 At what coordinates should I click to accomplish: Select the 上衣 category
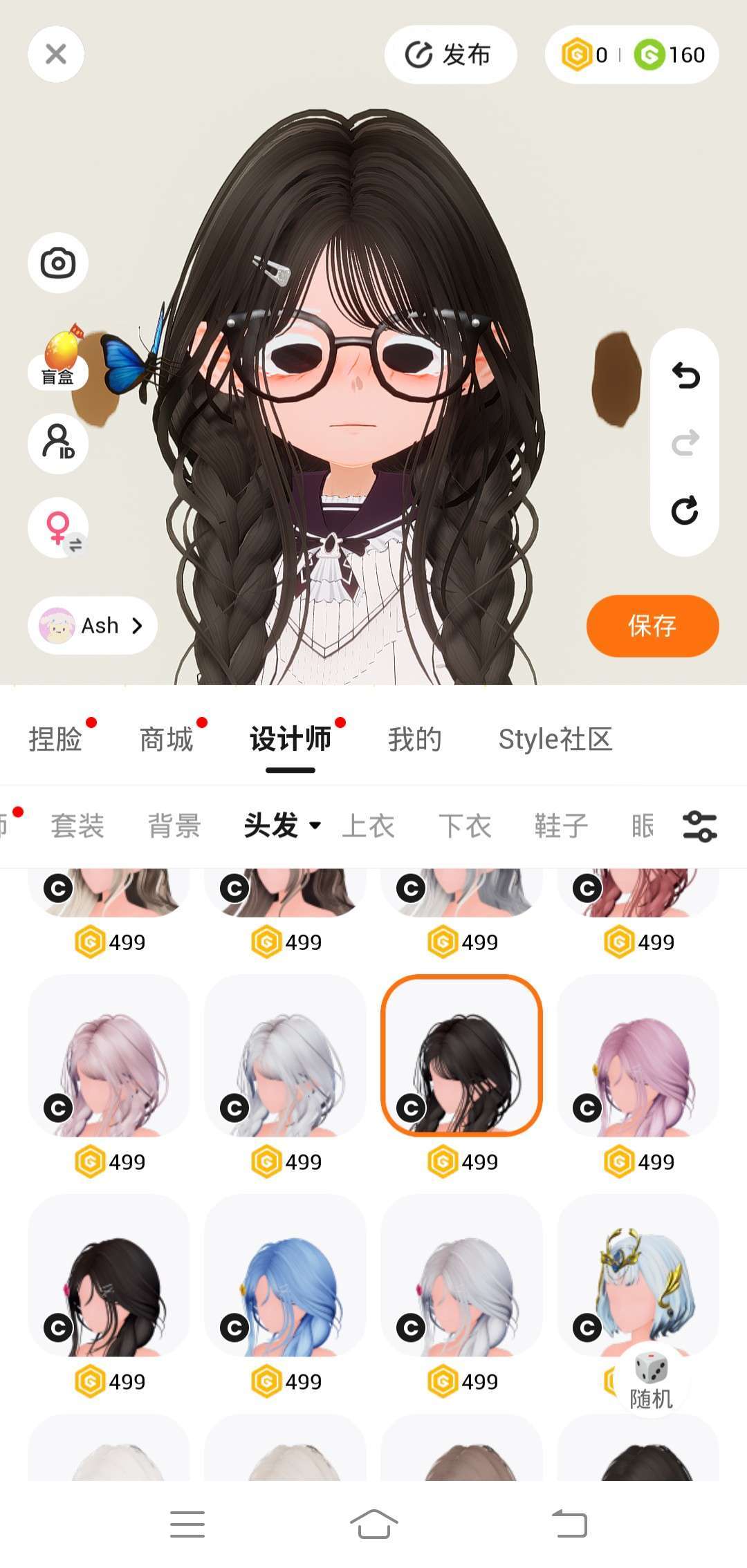tap(368, 825)
